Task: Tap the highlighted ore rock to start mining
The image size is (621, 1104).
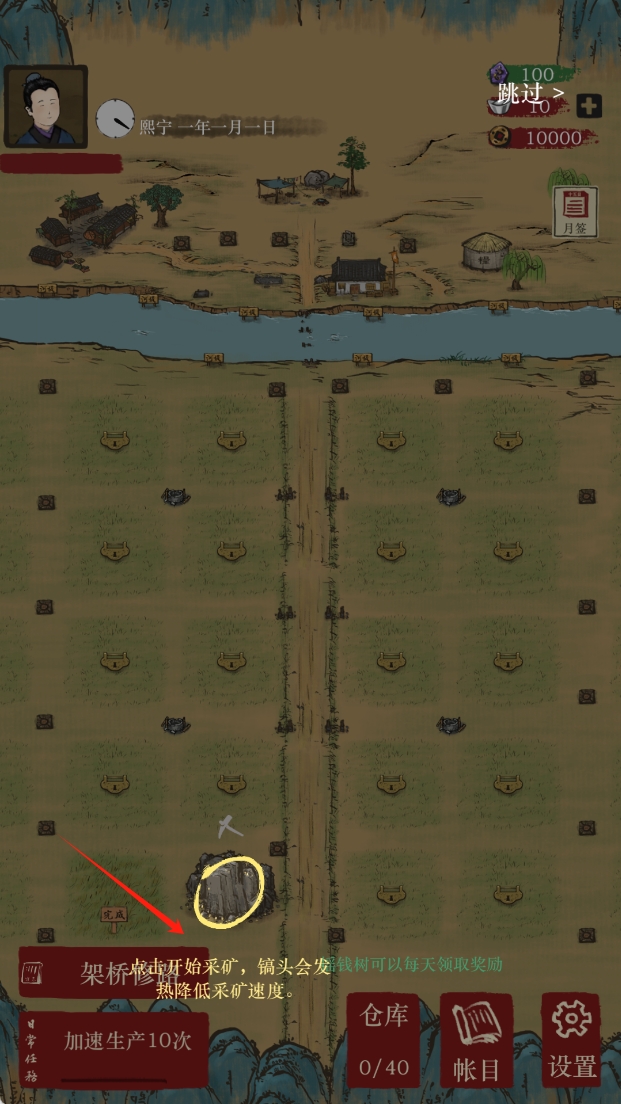Action: pyautogui.click(x=228, y=888)
